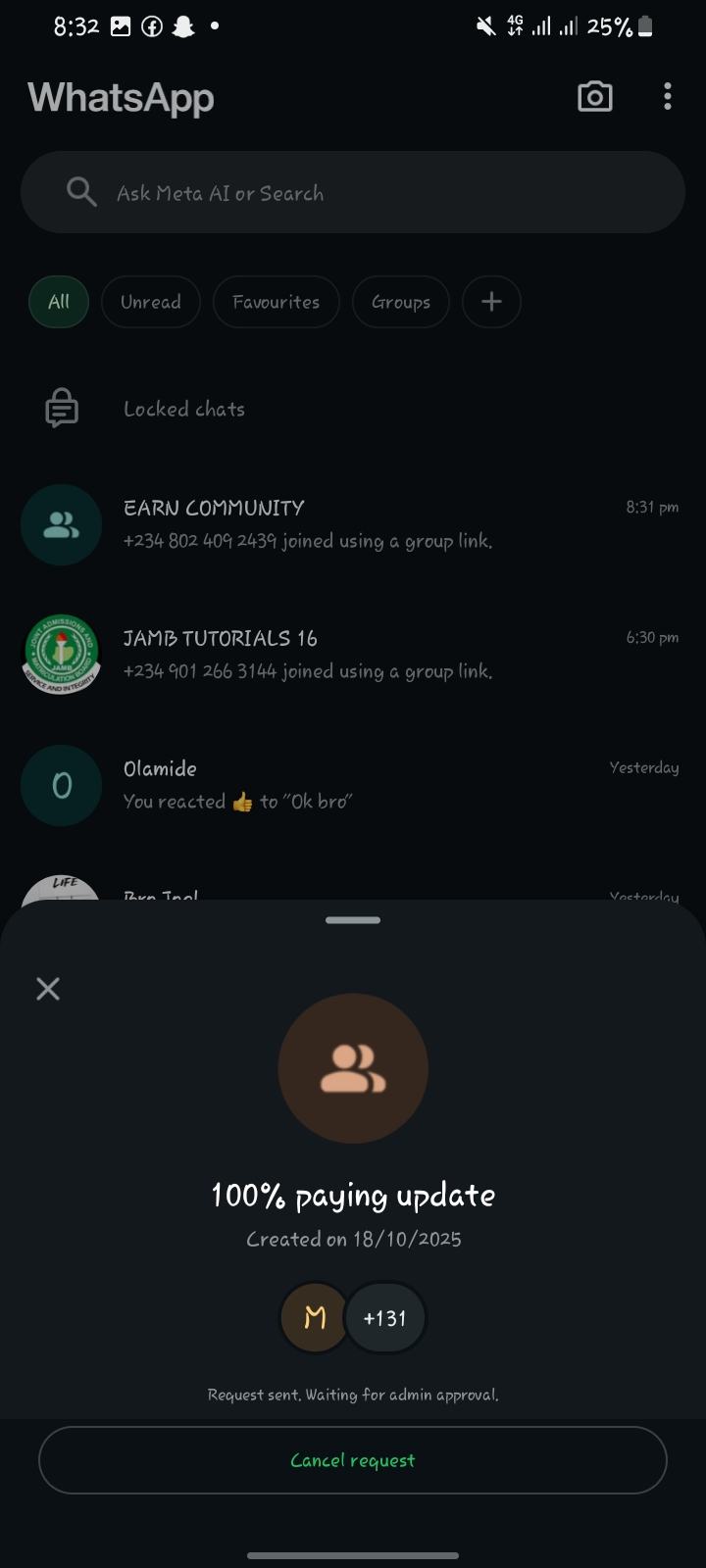Select the All chats filter

point(59,302)
